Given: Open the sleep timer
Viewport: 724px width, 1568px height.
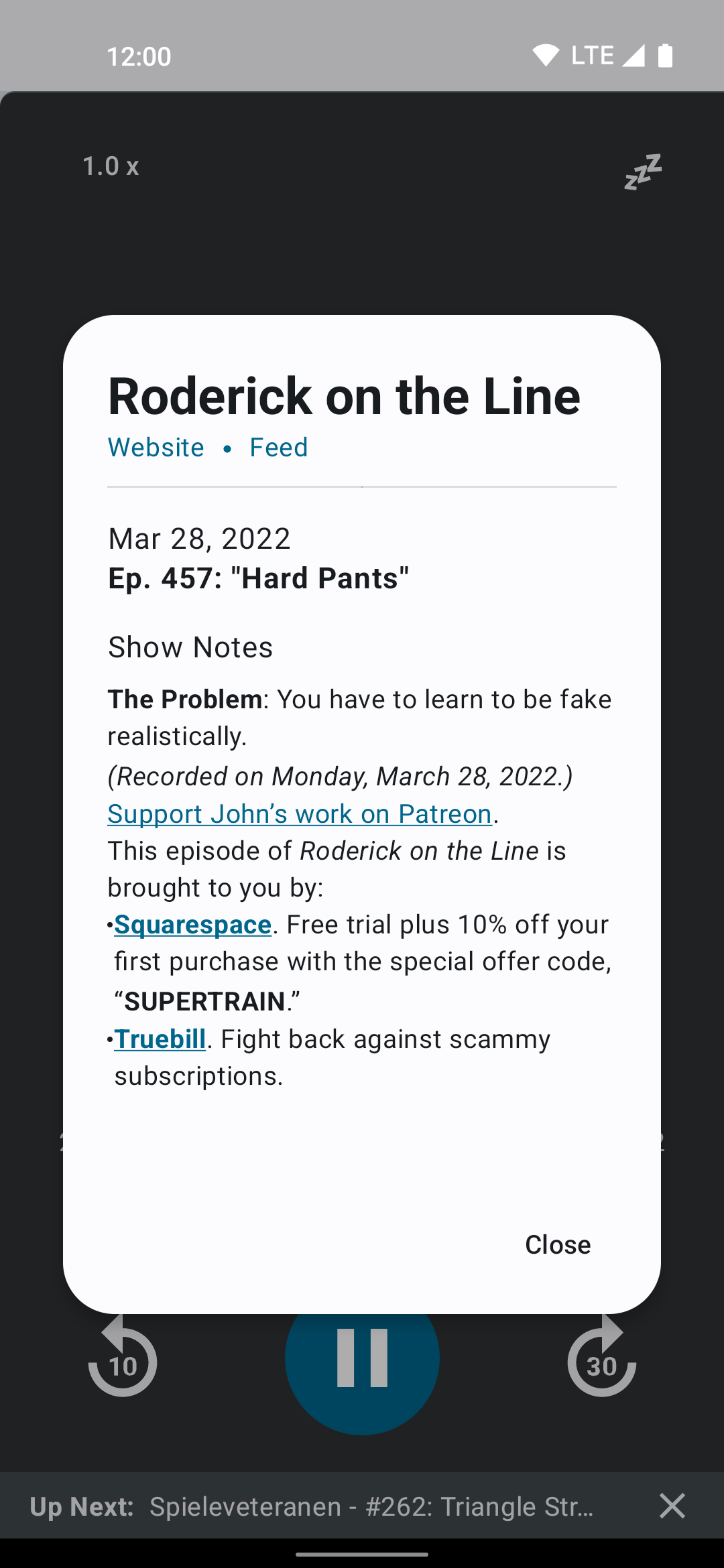Looking at the screenshot, I should coord(643,172).
